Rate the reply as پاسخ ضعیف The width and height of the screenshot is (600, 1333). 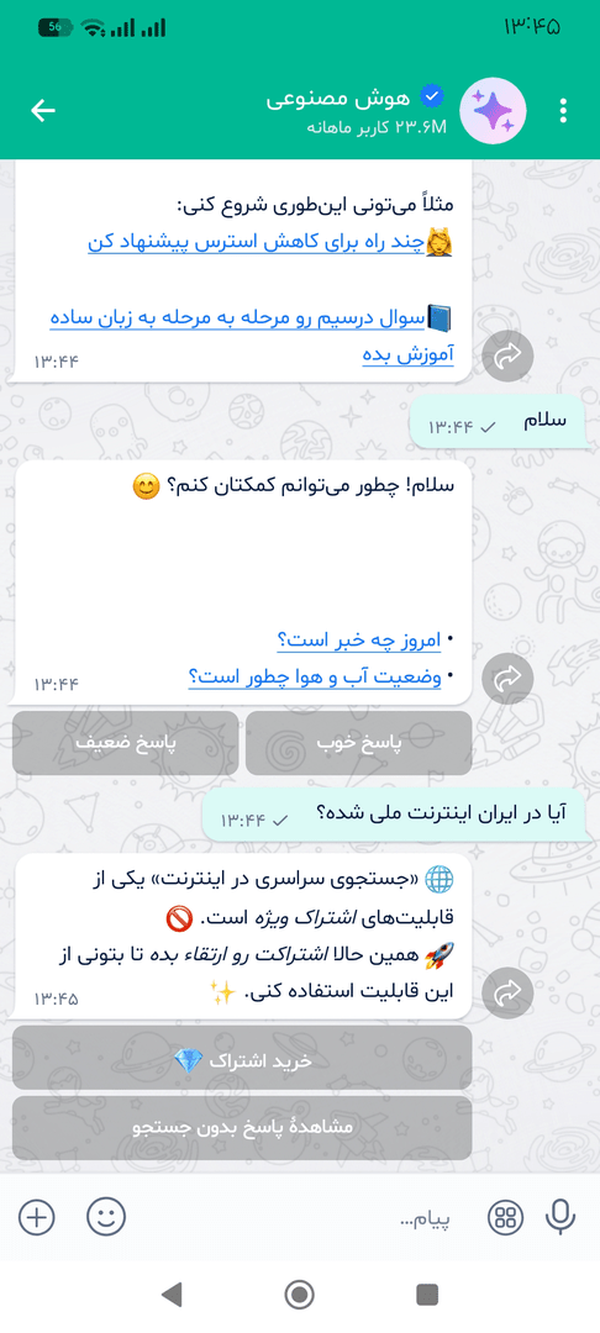[x=125, y=743]
